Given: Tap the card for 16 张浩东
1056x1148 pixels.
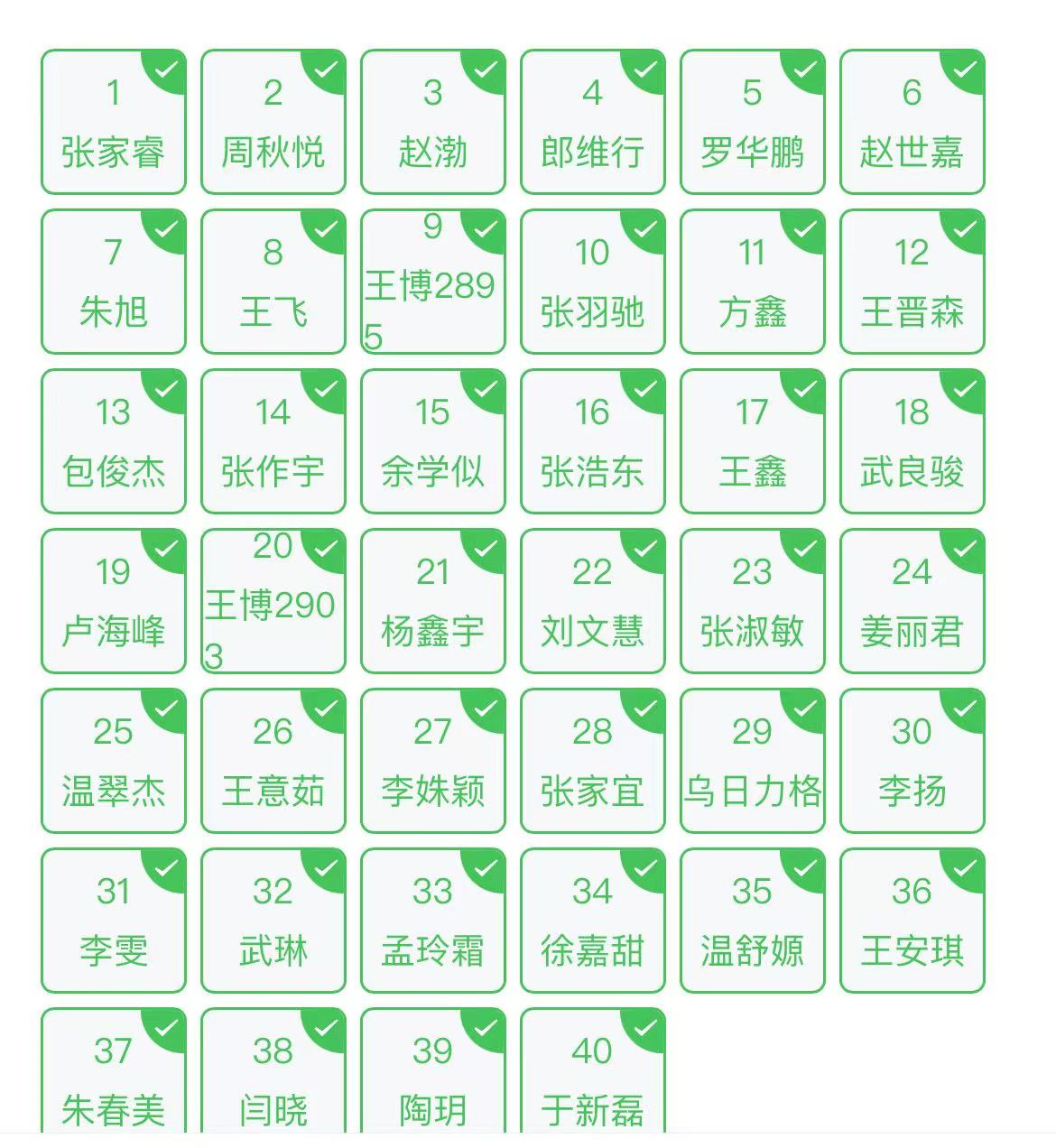Looking at the screenshot, I should (592, 441).
